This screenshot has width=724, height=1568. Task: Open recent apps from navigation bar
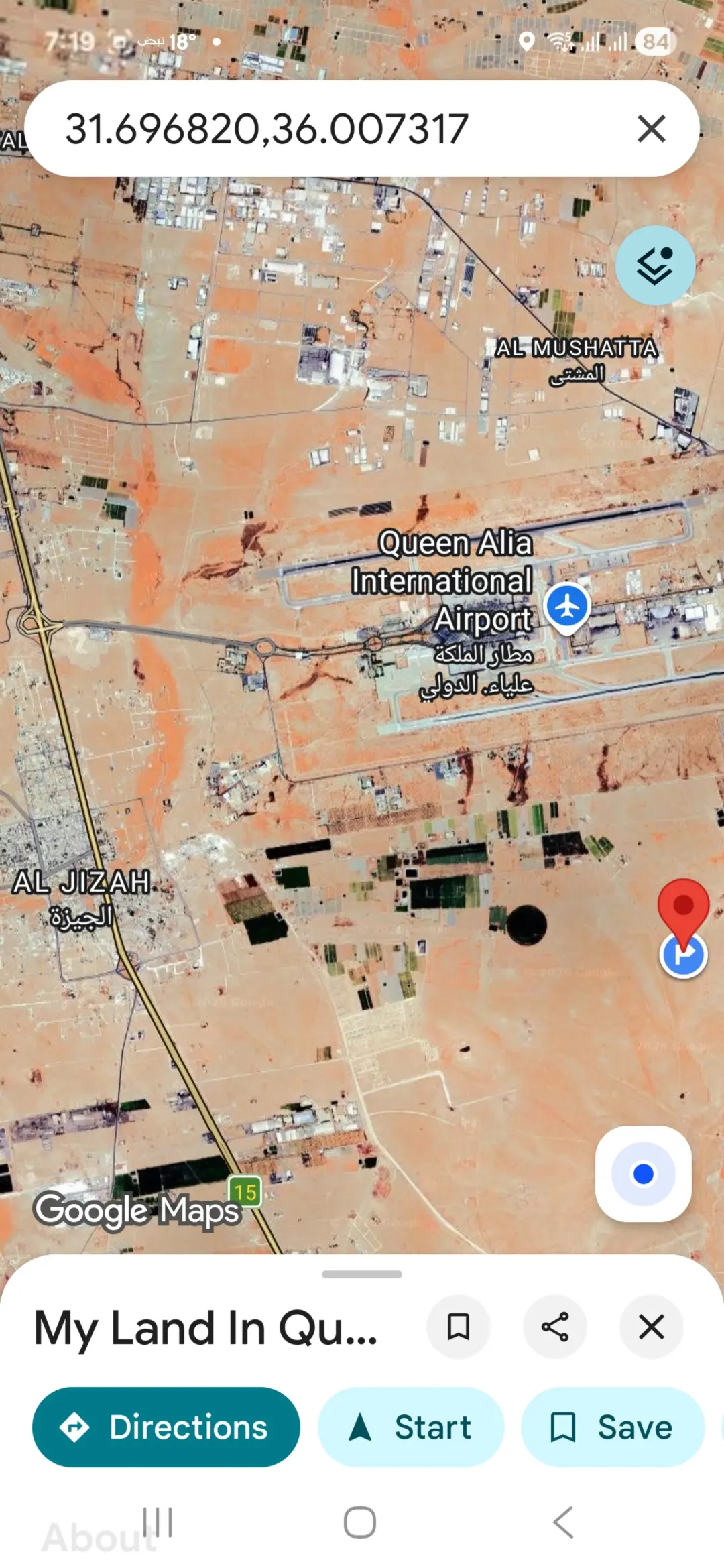pyautogui.click(x=158, y=1522)
